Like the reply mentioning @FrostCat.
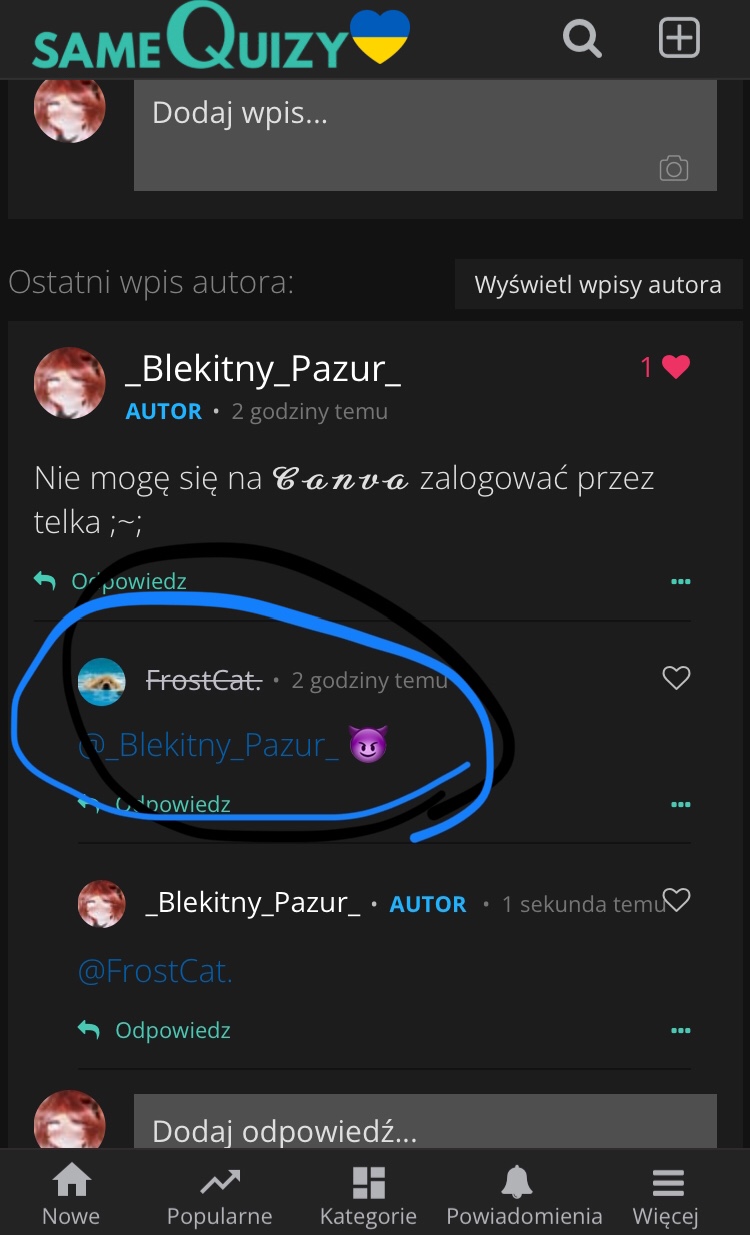The width and height of the screenshot is (750, 1235). (678, 901)
